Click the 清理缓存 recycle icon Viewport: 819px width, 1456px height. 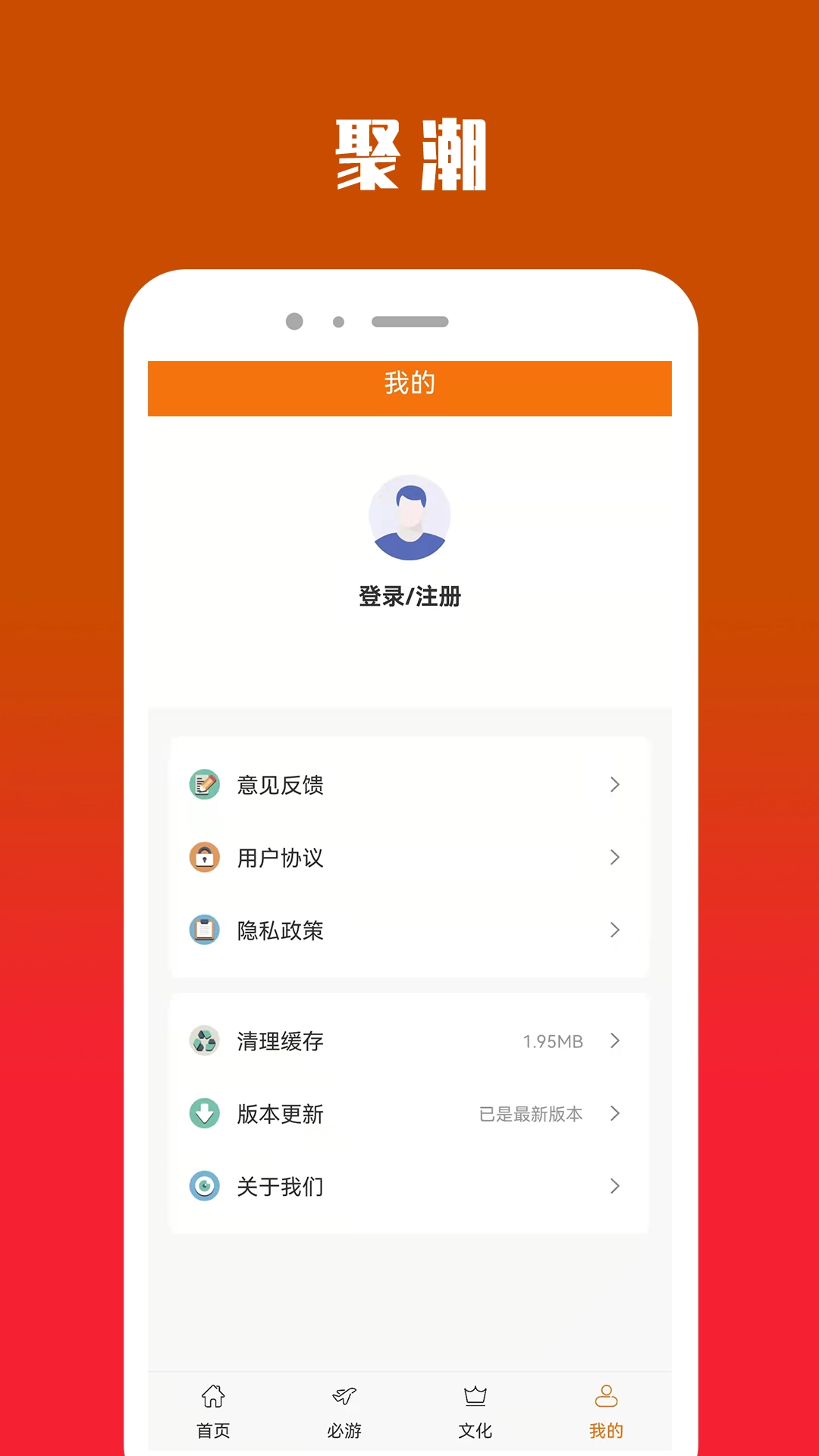click(204, 1041)
